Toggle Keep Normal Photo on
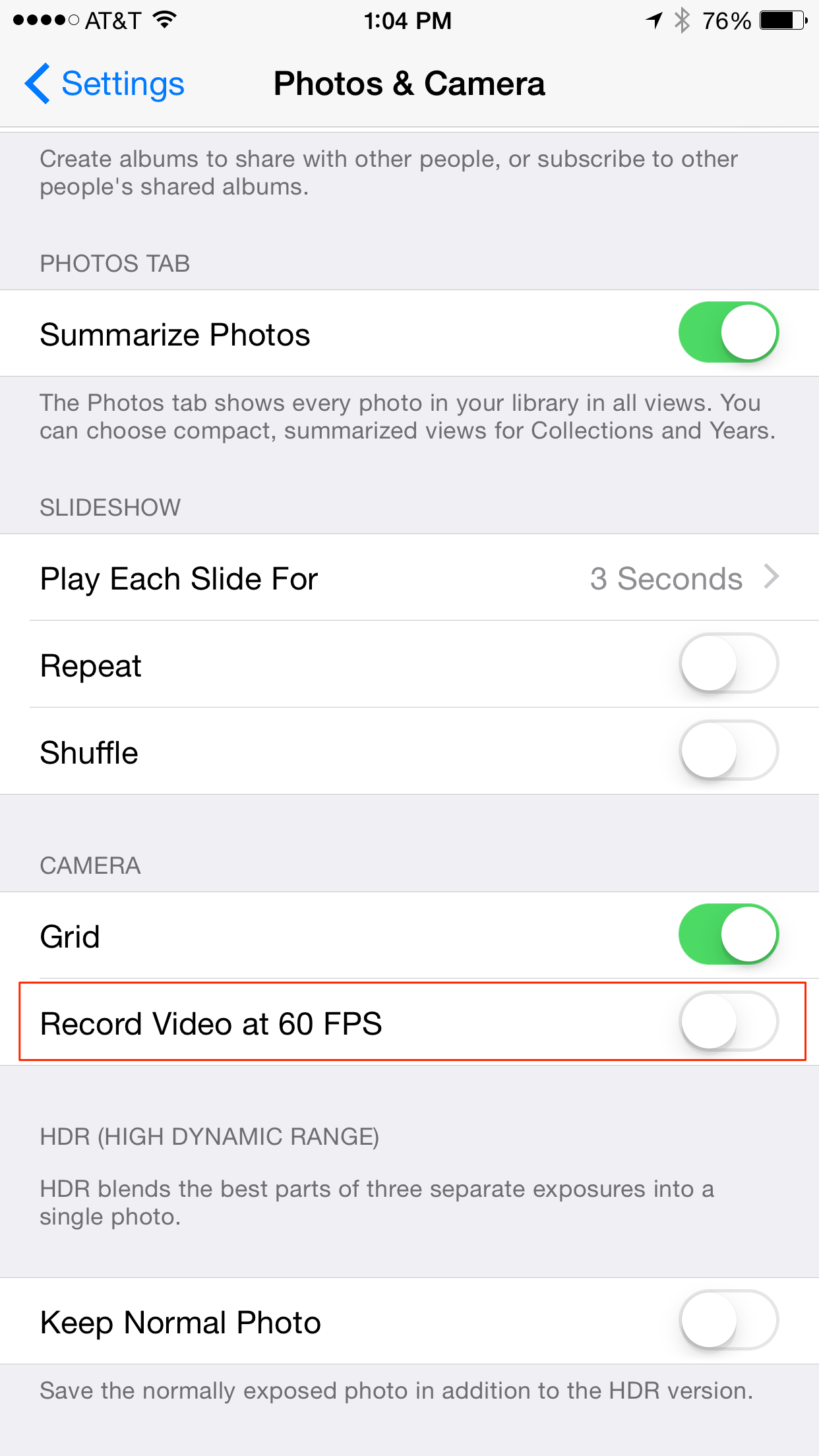Screen dimensions: 819x1456 (728, 1321)
